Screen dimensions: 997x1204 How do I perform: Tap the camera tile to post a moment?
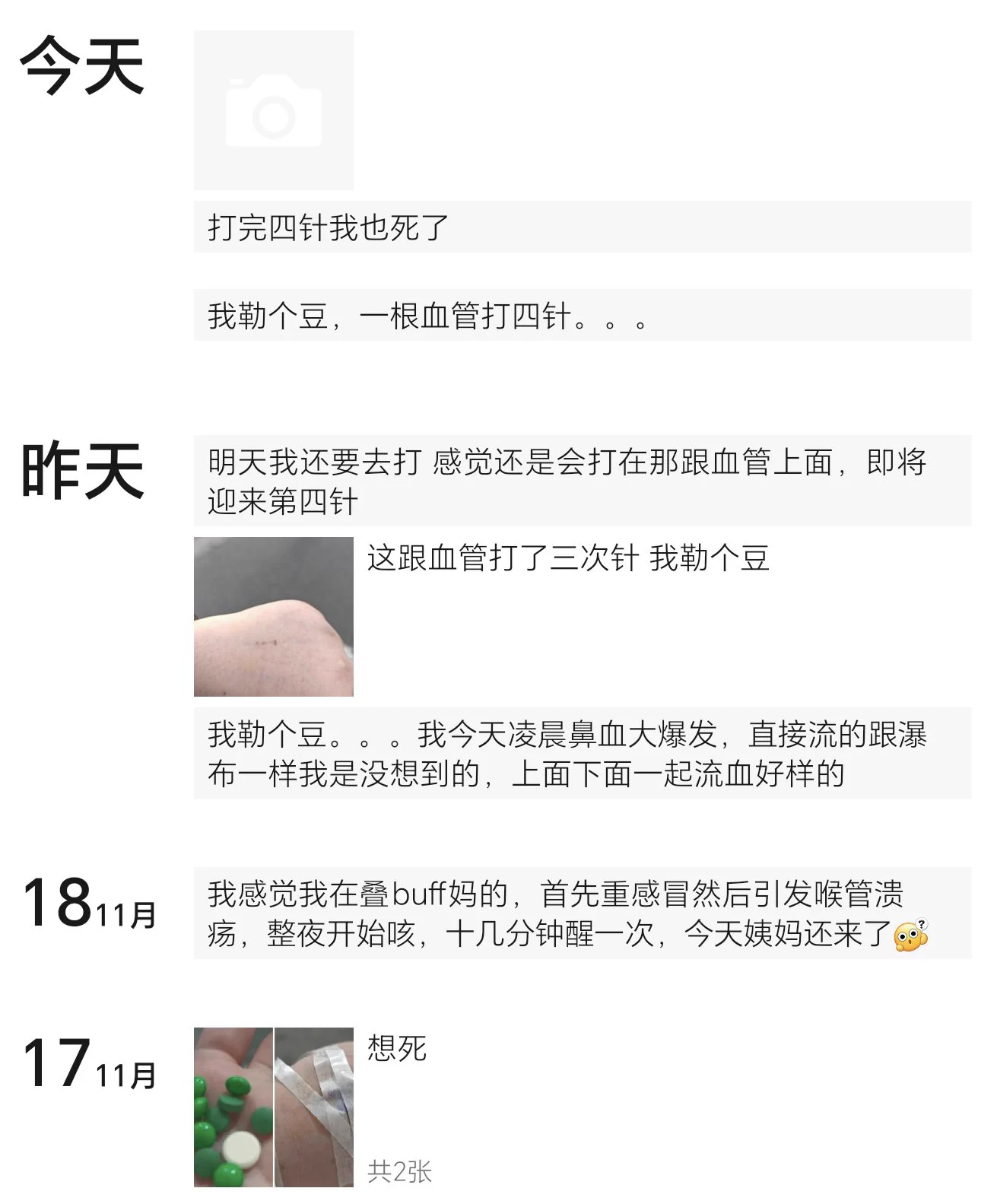(x=273, y=110)
